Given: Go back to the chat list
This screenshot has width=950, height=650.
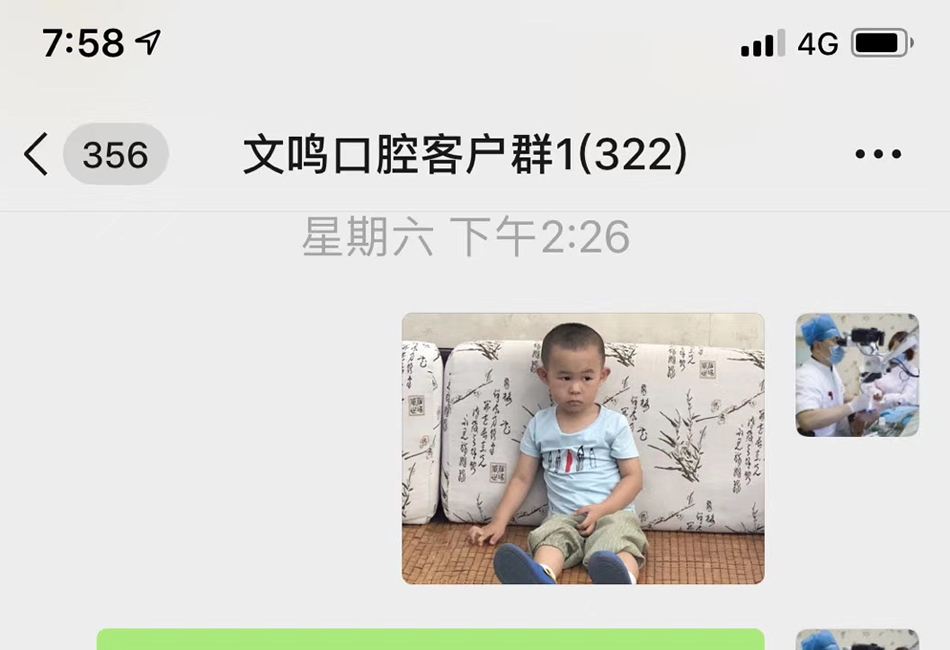Looking at the screenshot, I should [x=36, y=155].
